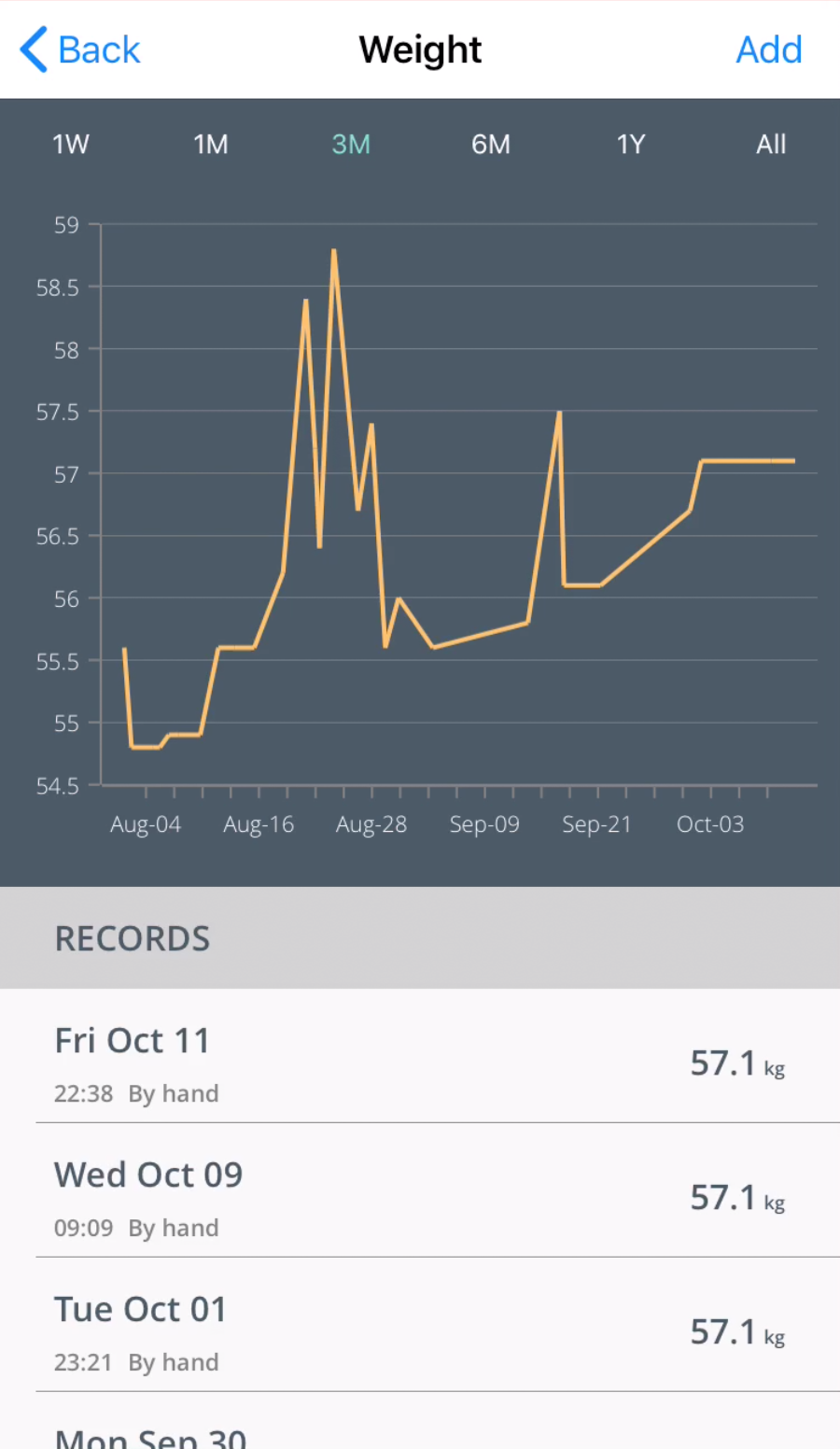Add a new weight record
Viewport: 840px width, 1449px height.
769,49
